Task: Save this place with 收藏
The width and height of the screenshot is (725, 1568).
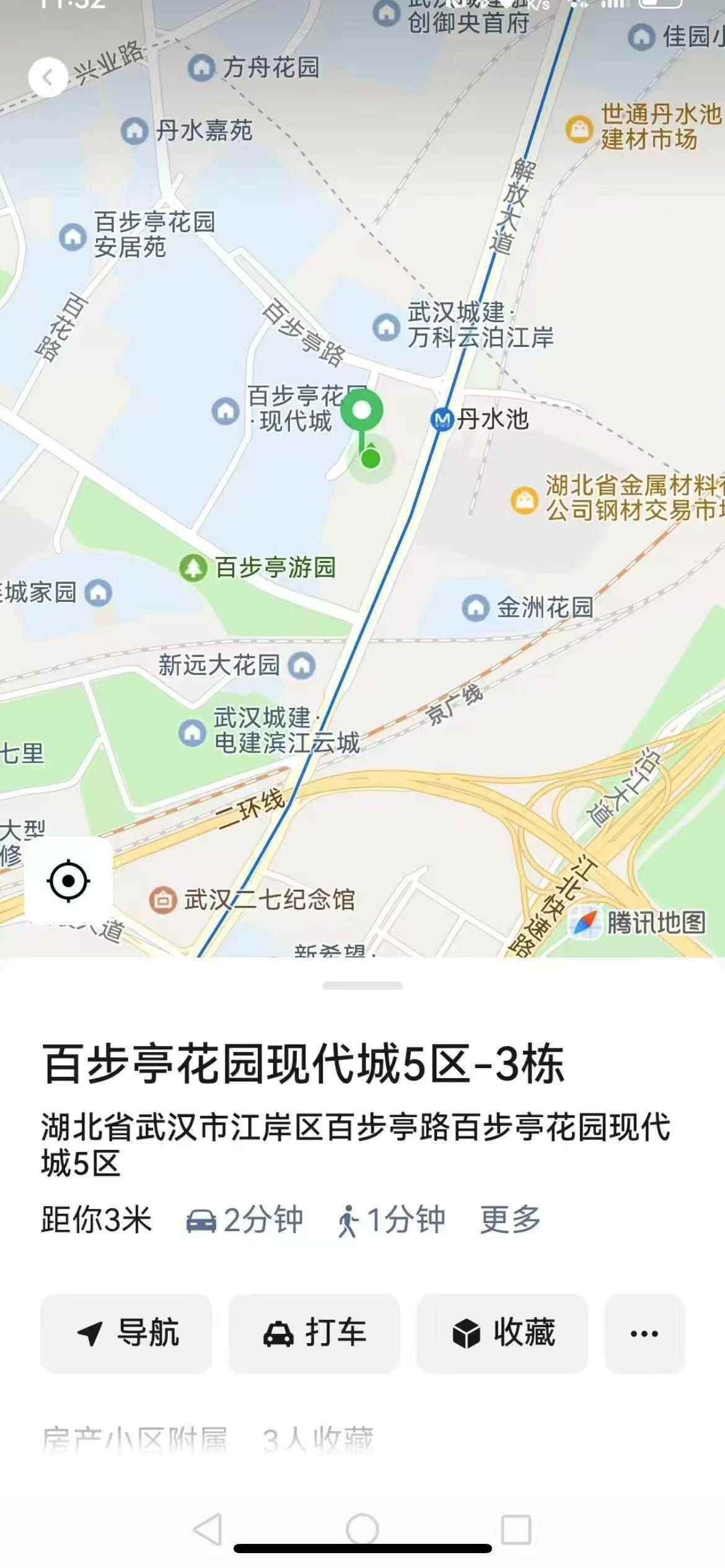Action: (x=502, y=1333)
